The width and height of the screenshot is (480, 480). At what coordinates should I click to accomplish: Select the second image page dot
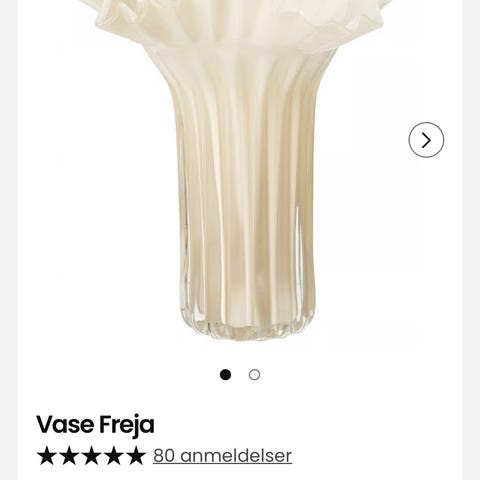point(254,375)
